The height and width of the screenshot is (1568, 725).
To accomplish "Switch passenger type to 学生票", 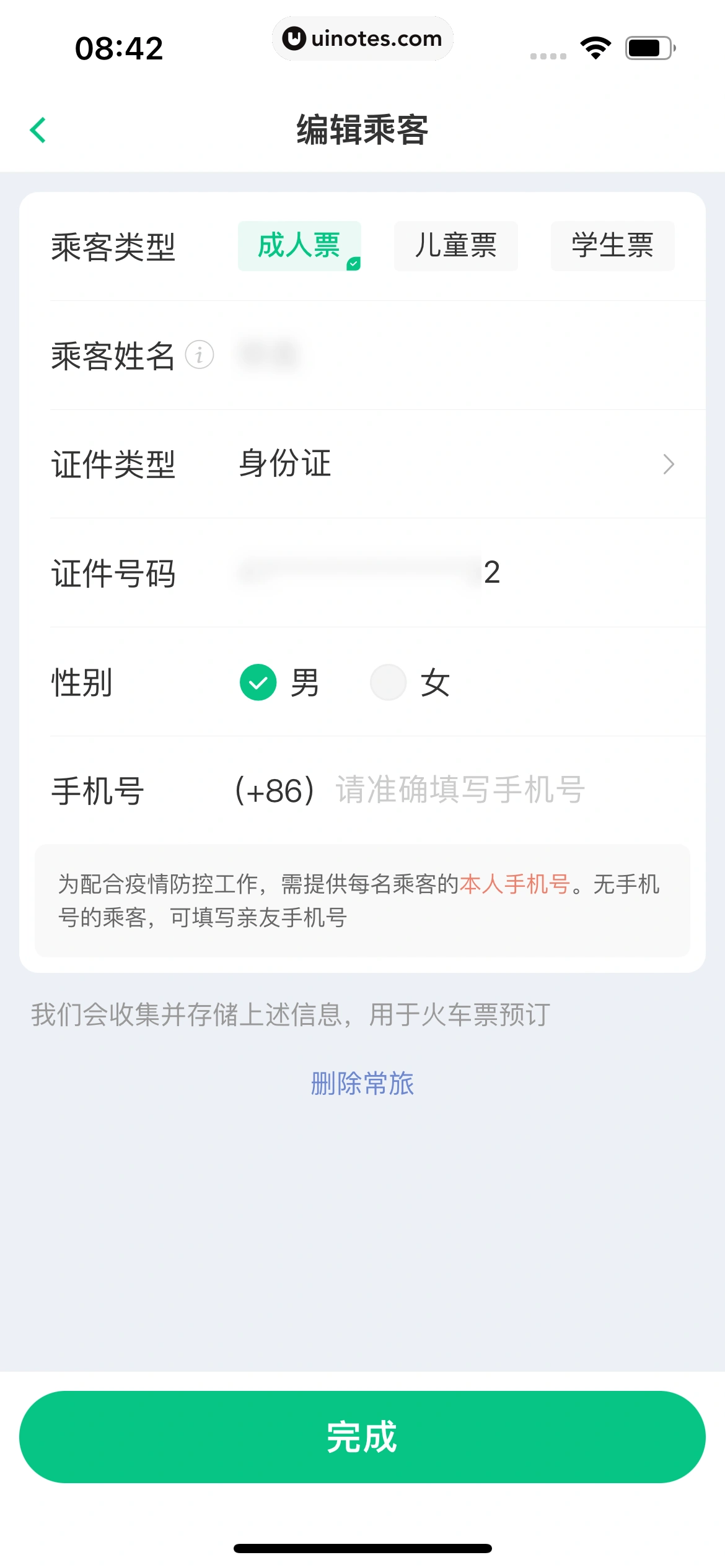I will [x=612, y=246].
